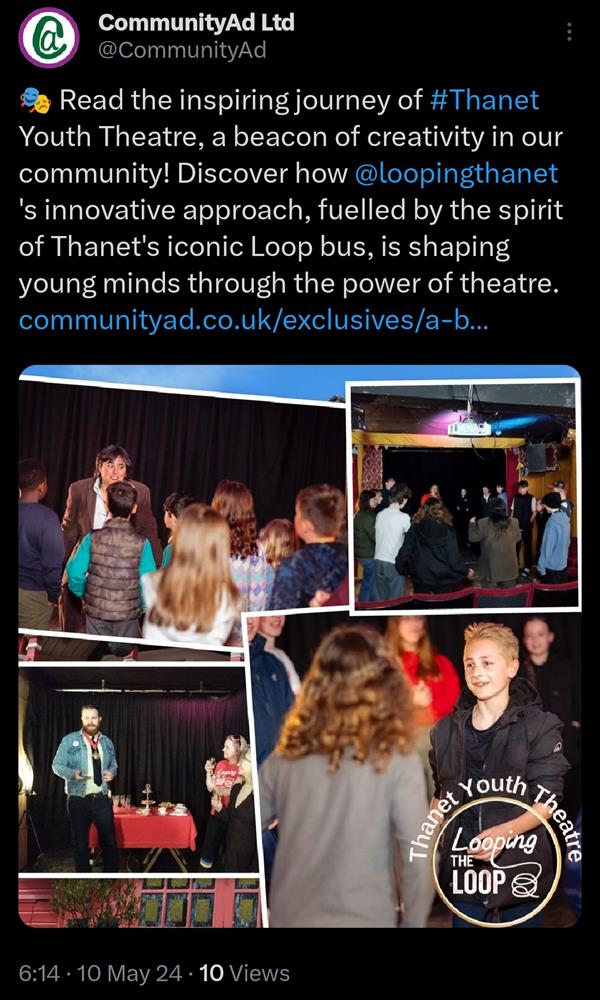The image size is (600, 1000).
Task: Follow the communityad.co.uk exclusives link
Action: coord(254,321)
